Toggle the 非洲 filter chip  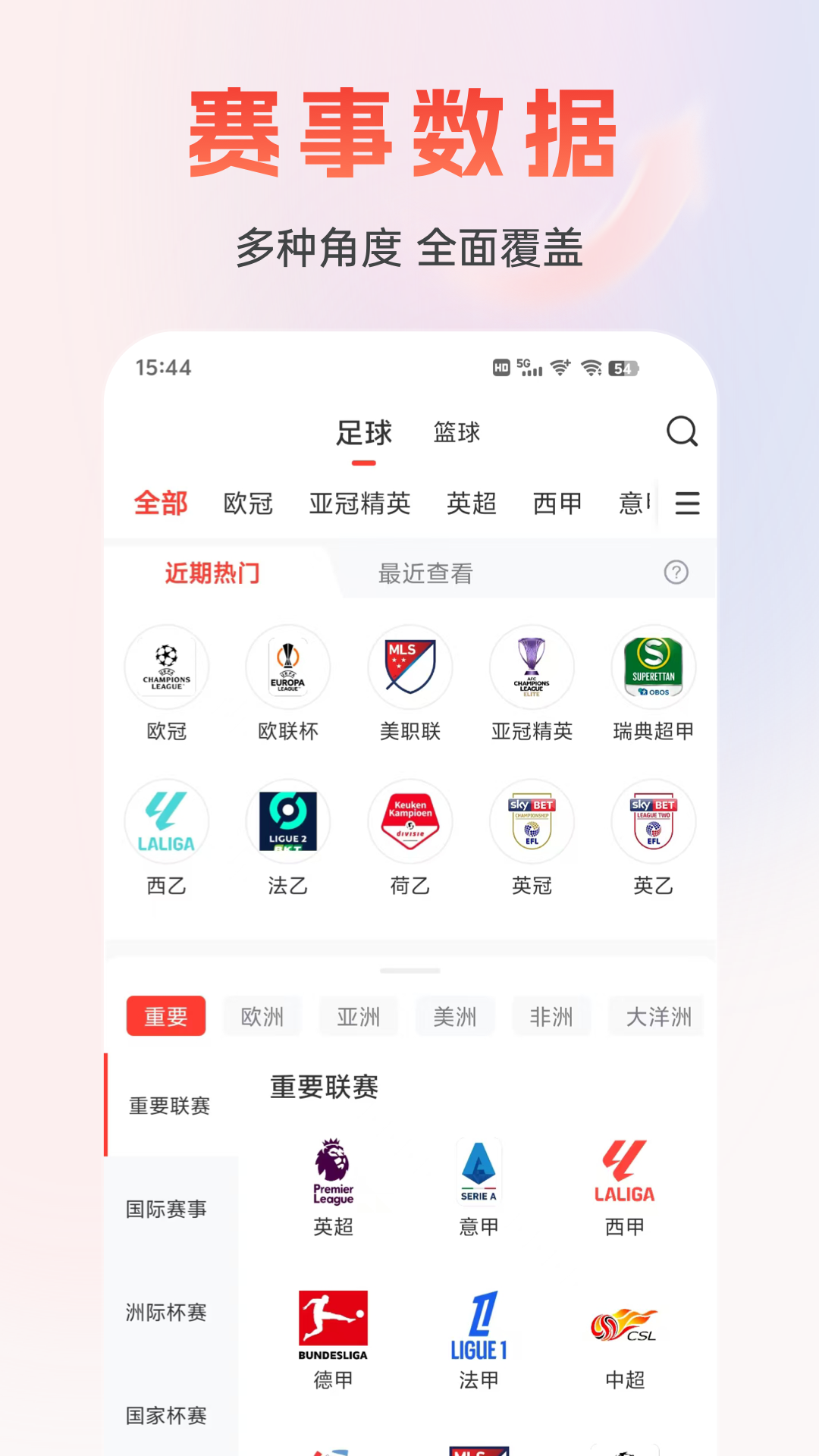(551, 1016)
